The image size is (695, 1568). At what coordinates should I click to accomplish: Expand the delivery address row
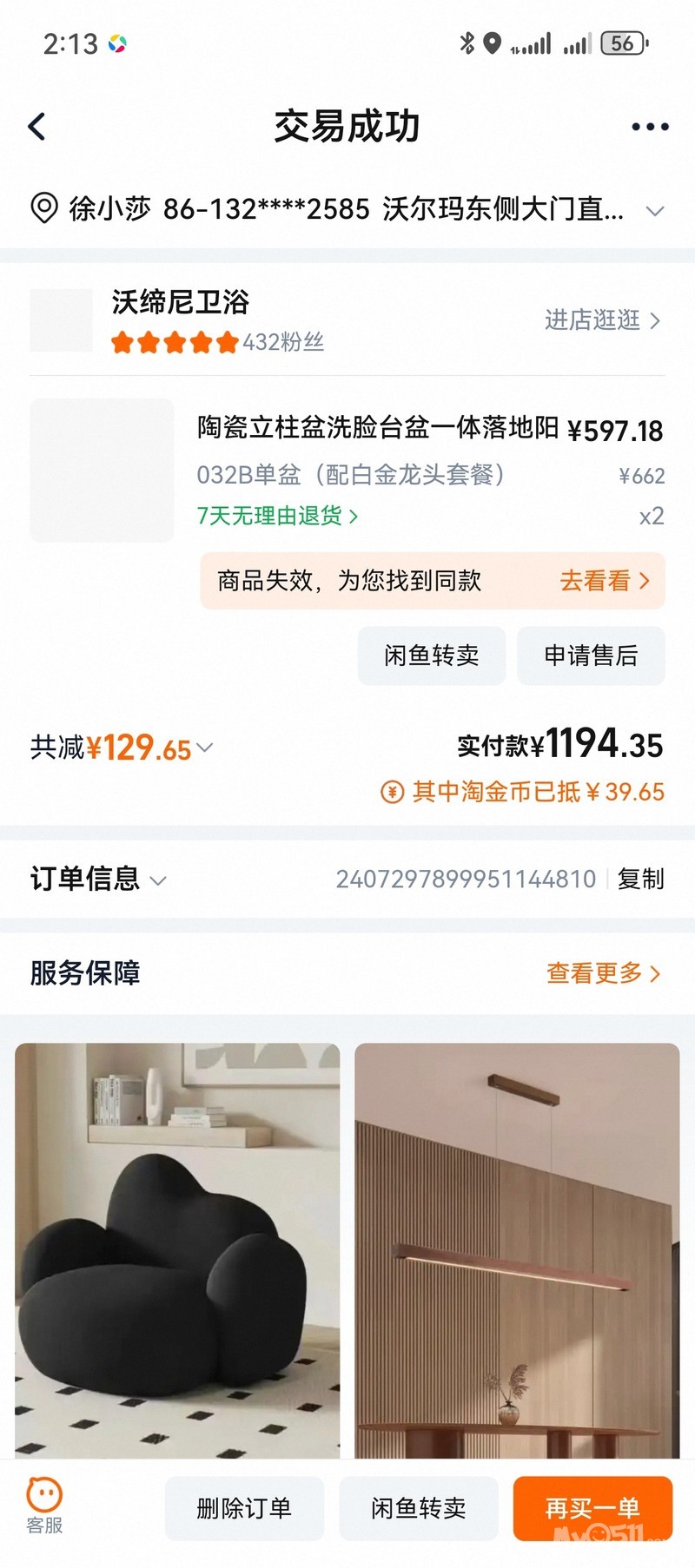pyautogui.click(x=655, y=210)
